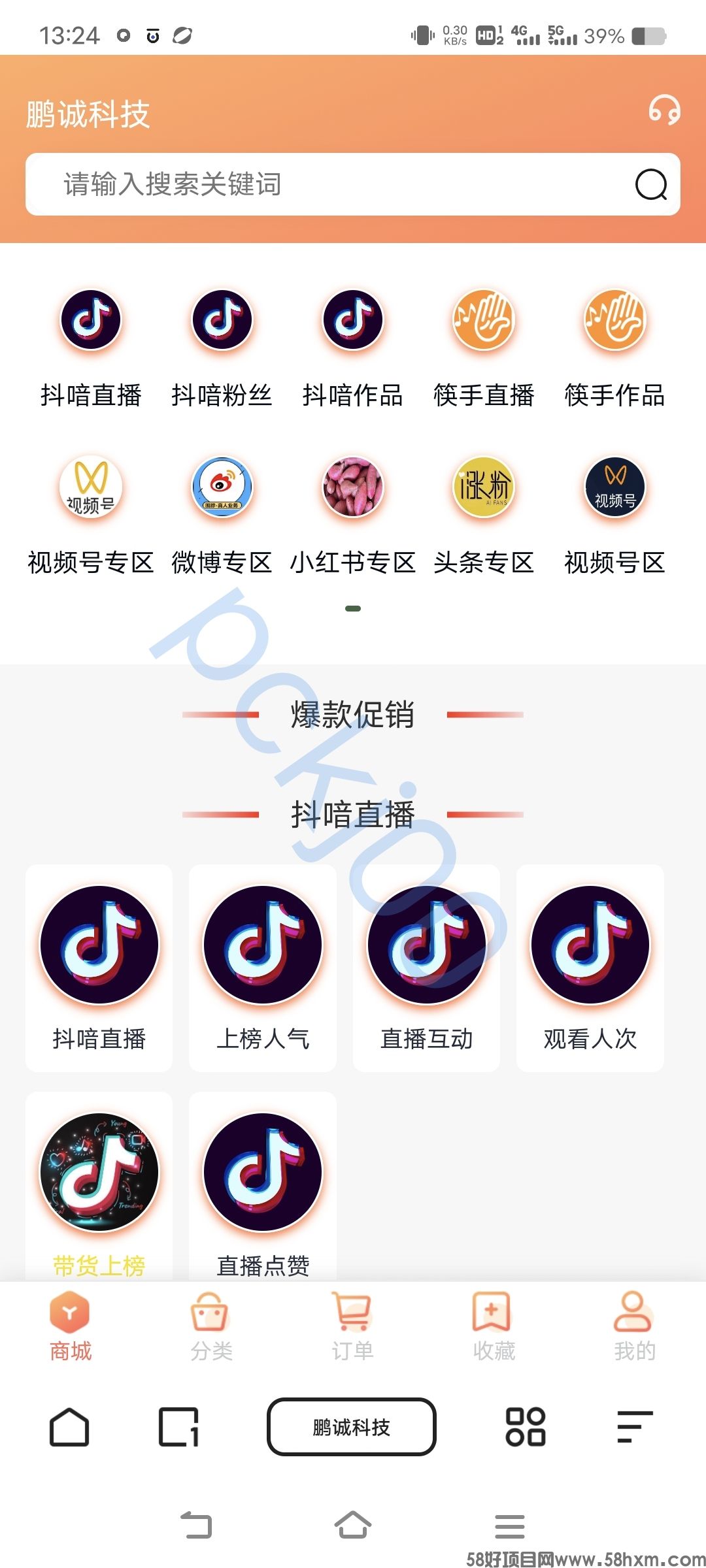706x1568 pixels.
Task: Select the 直播互动 product card
Action: click(426, 967)
